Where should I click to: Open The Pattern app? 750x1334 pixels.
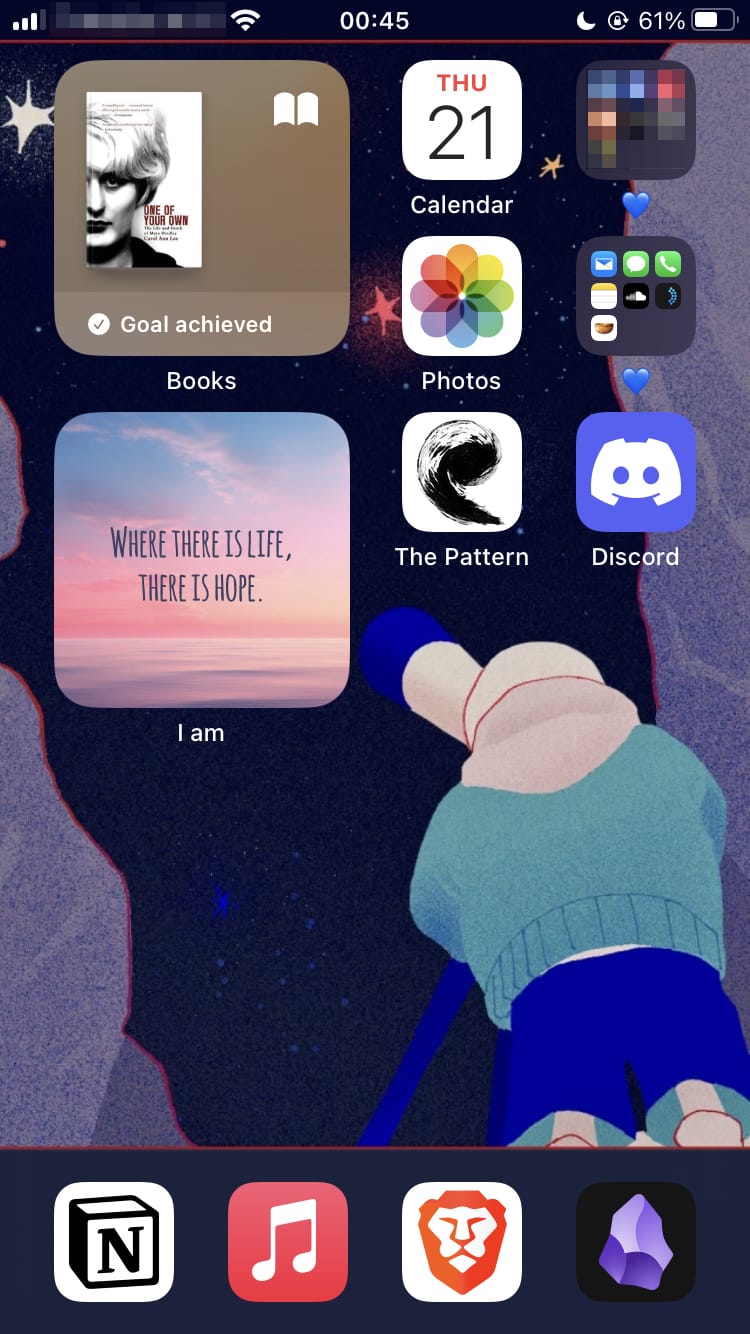point(461,472)
